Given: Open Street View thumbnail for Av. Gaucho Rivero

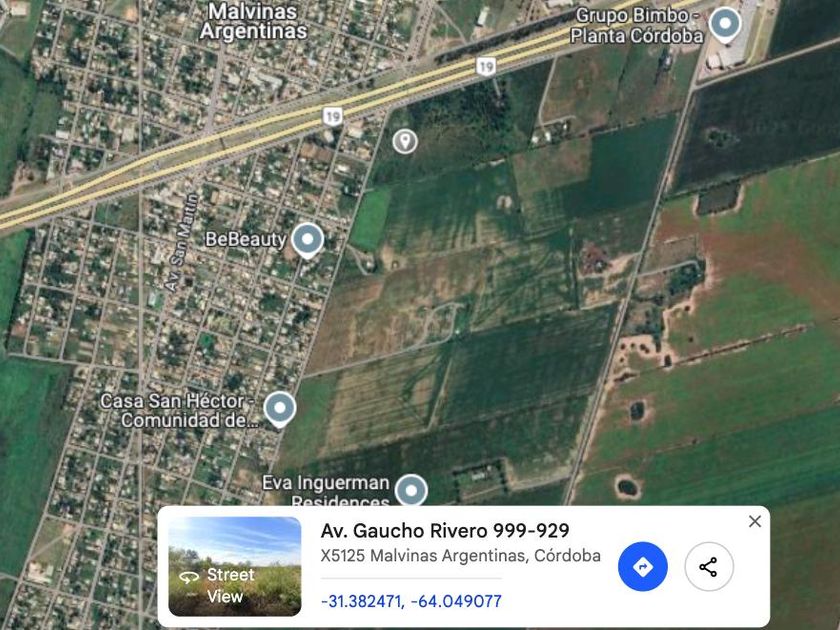Looking at the screenshot, I should coord(235,566).
